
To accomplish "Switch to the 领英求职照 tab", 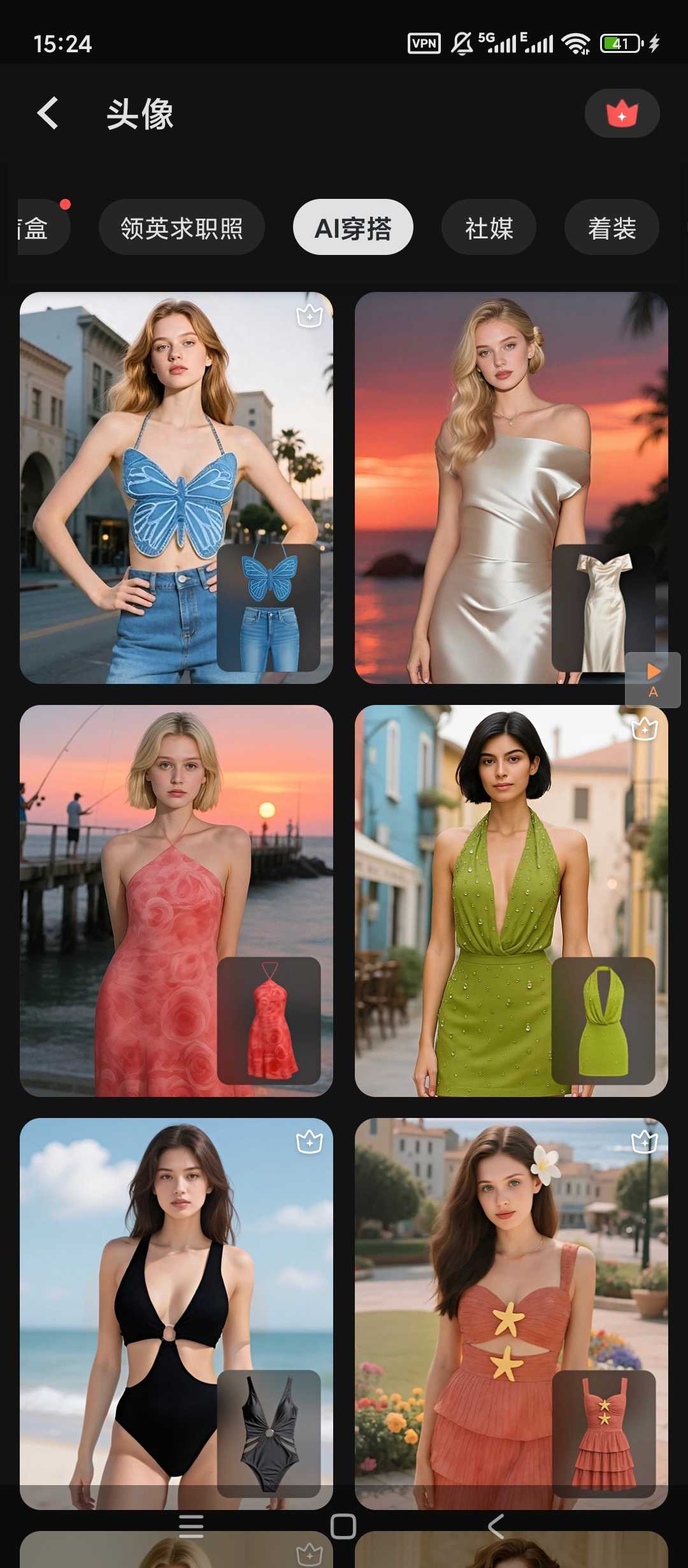I will pyautogui.click(x=182, y=228).
